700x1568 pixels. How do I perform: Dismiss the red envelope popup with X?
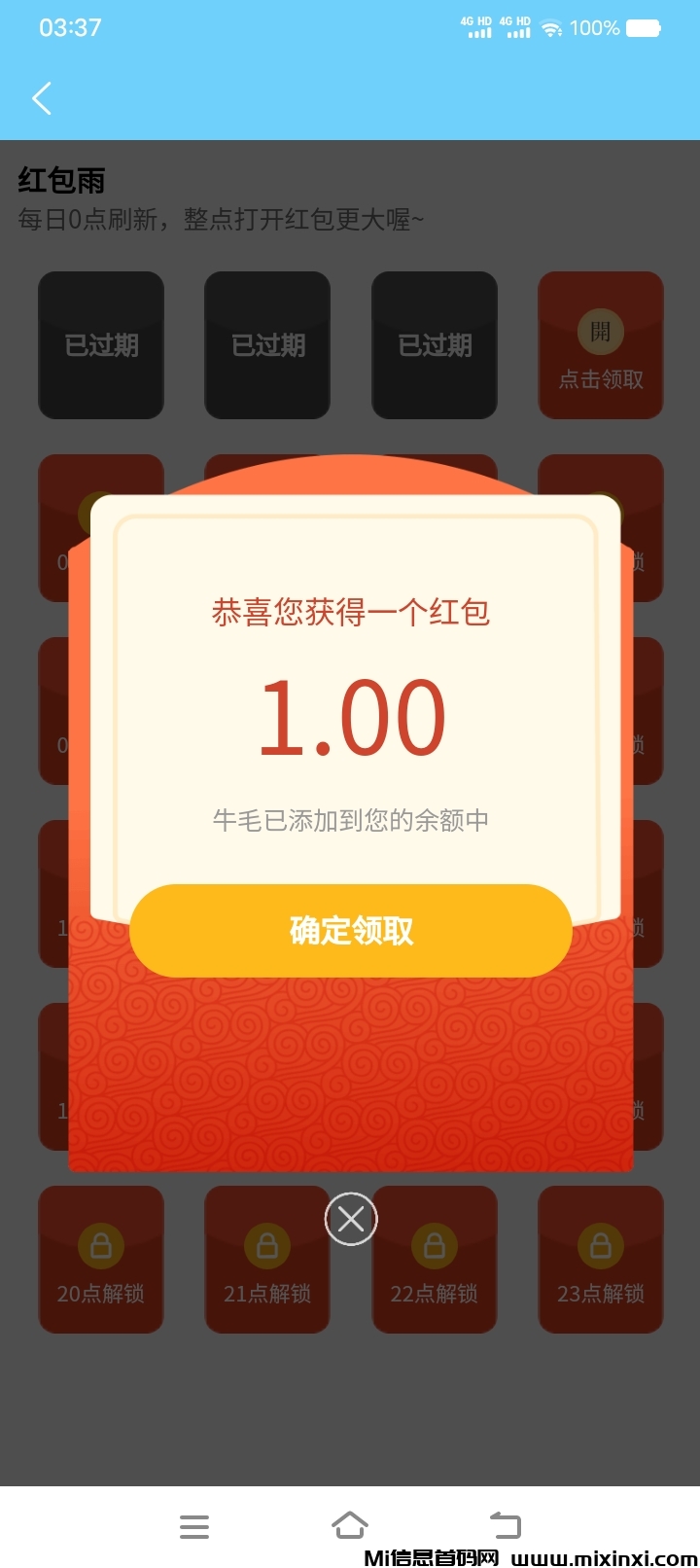coord(351,1218)
